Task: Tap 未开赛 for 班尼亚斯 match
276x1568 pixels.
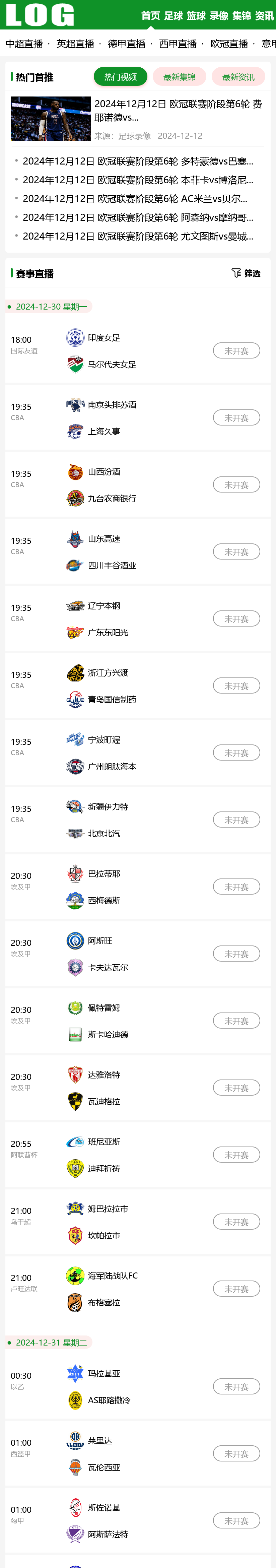Action: pos(236,1155)
